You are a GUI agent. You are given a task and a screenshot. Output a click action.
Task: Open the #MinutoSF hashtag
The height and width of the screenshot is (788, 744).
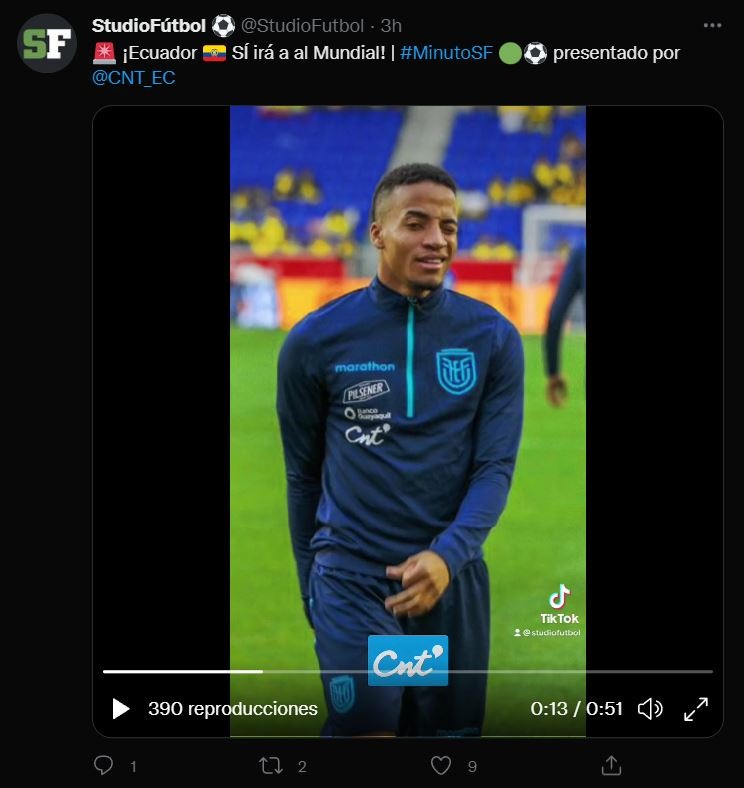point(446,53)
